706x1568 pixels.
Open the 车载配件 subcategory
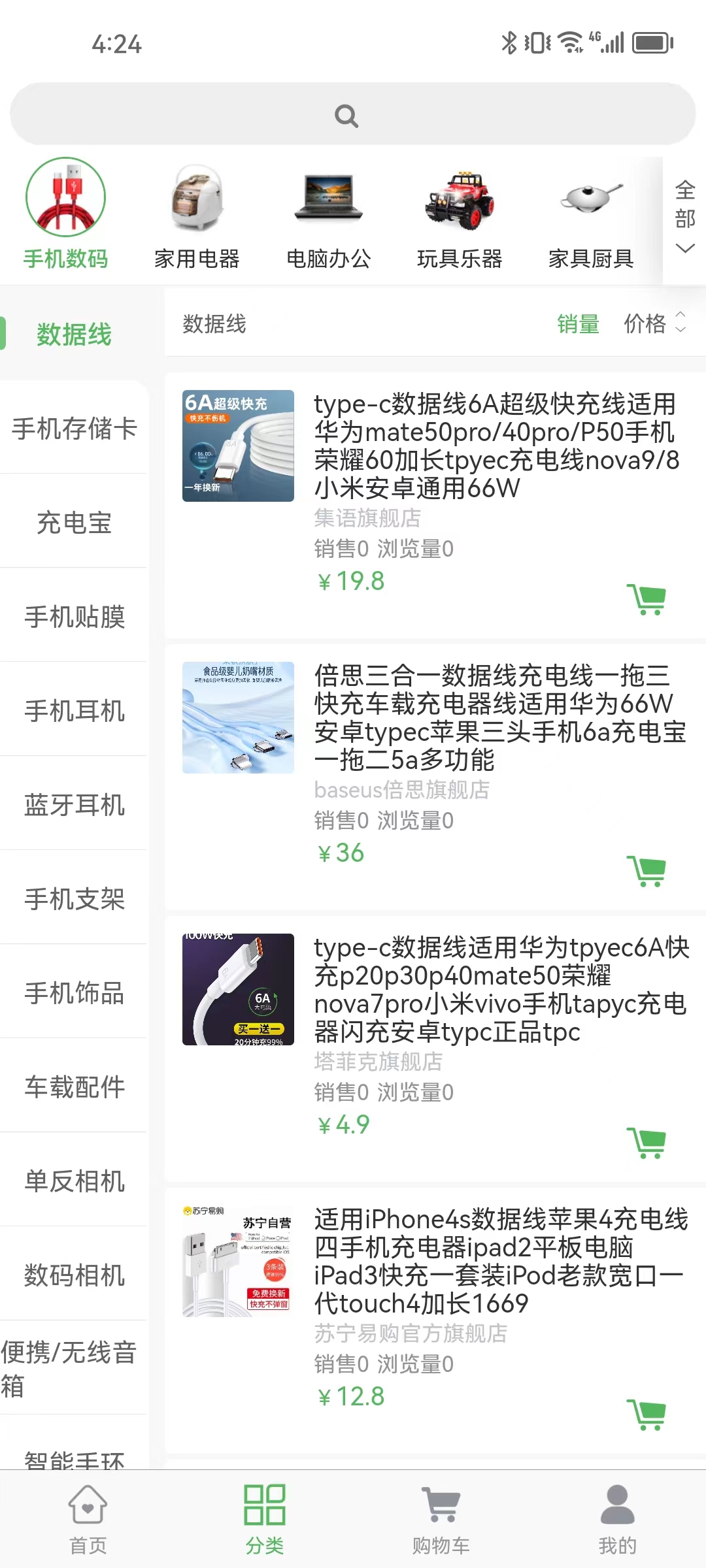tap(75, 1087)
